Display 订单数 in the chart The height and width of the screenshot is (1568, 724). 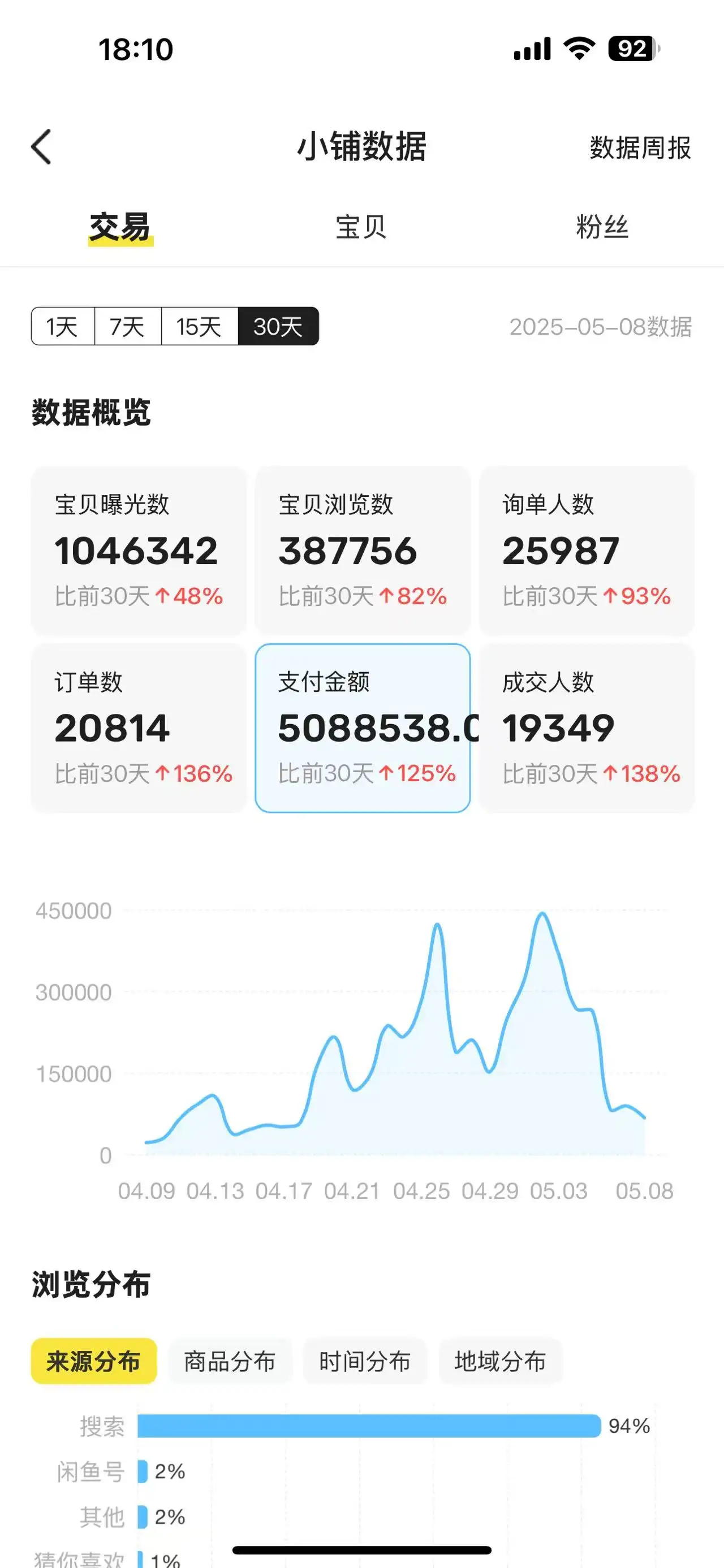[x=139, y=728]
